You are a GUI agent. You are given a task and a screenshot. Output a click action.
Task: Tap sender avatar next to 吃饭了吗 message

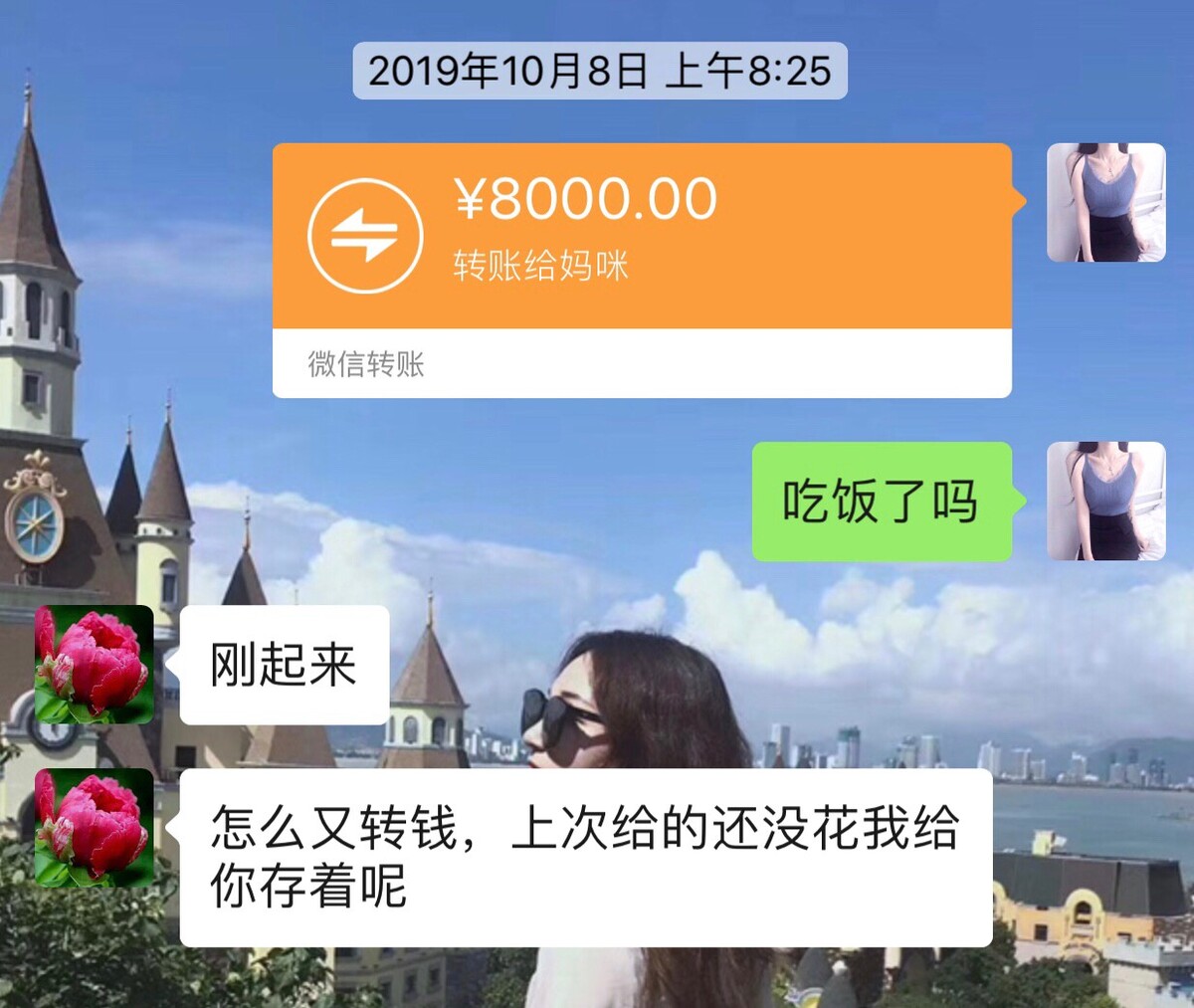[x=1105, y=501]
